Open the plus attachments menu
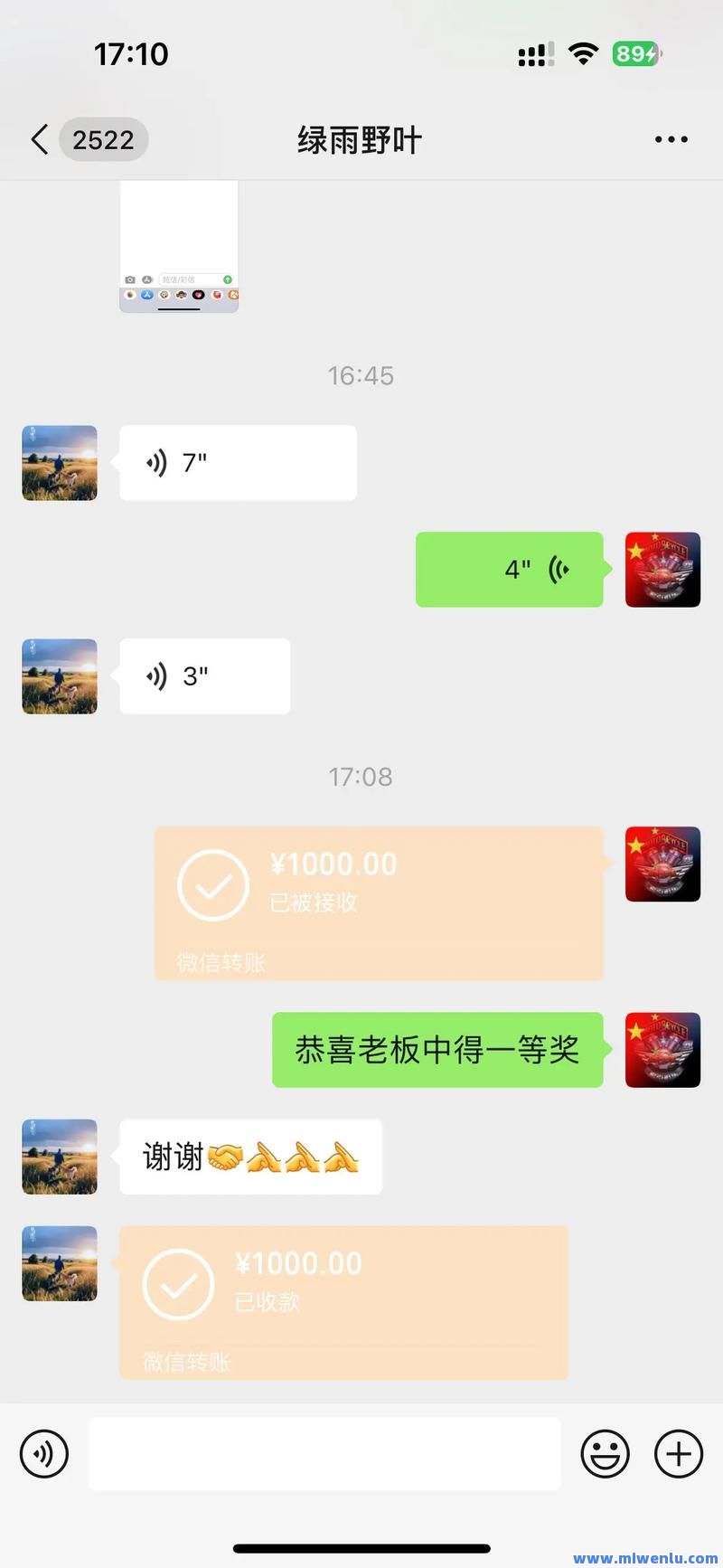 pos(678,1453)
